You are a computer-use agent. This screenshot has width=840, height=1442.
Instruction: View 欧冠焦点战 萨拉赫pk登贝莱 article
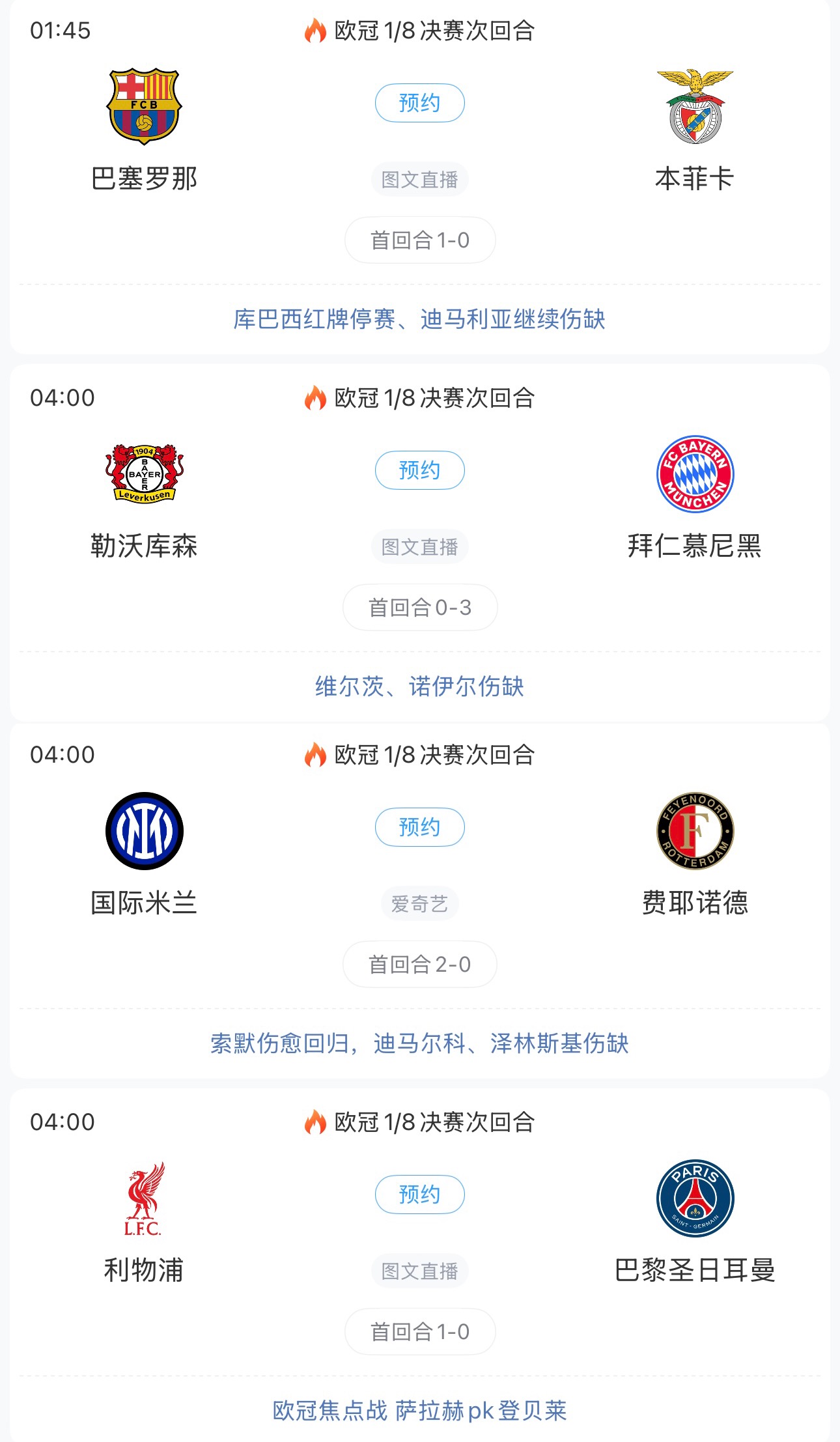tap(419, 1411)
